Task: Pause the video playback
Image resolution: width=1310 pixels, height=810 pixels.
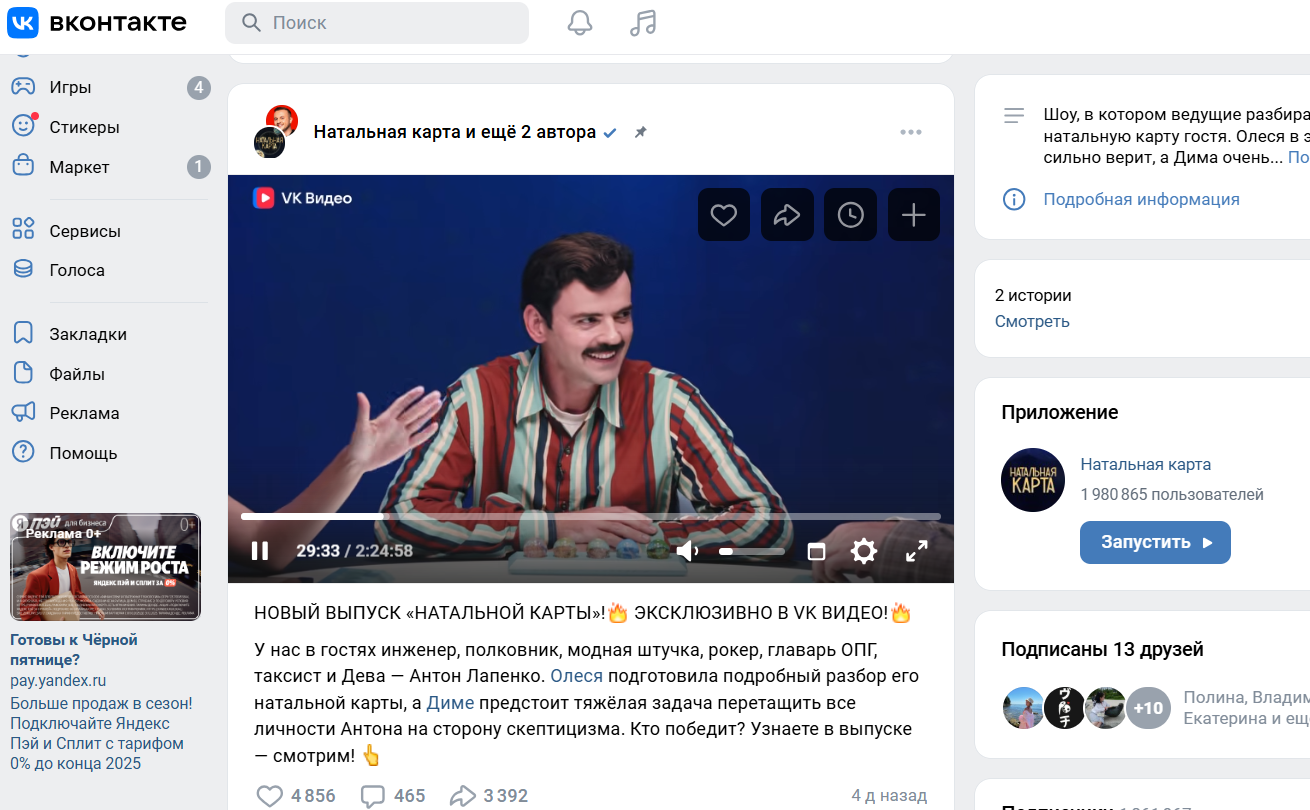Action: click(260, 551)
